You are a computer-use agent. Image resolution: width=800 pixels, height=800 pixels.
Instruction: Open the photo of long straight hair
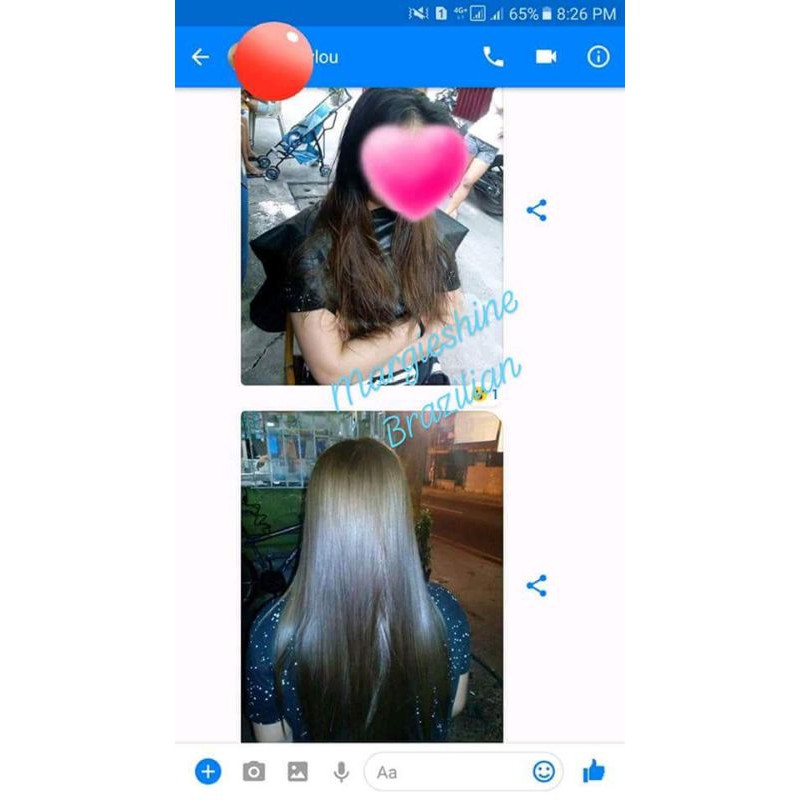coord(372,577)
